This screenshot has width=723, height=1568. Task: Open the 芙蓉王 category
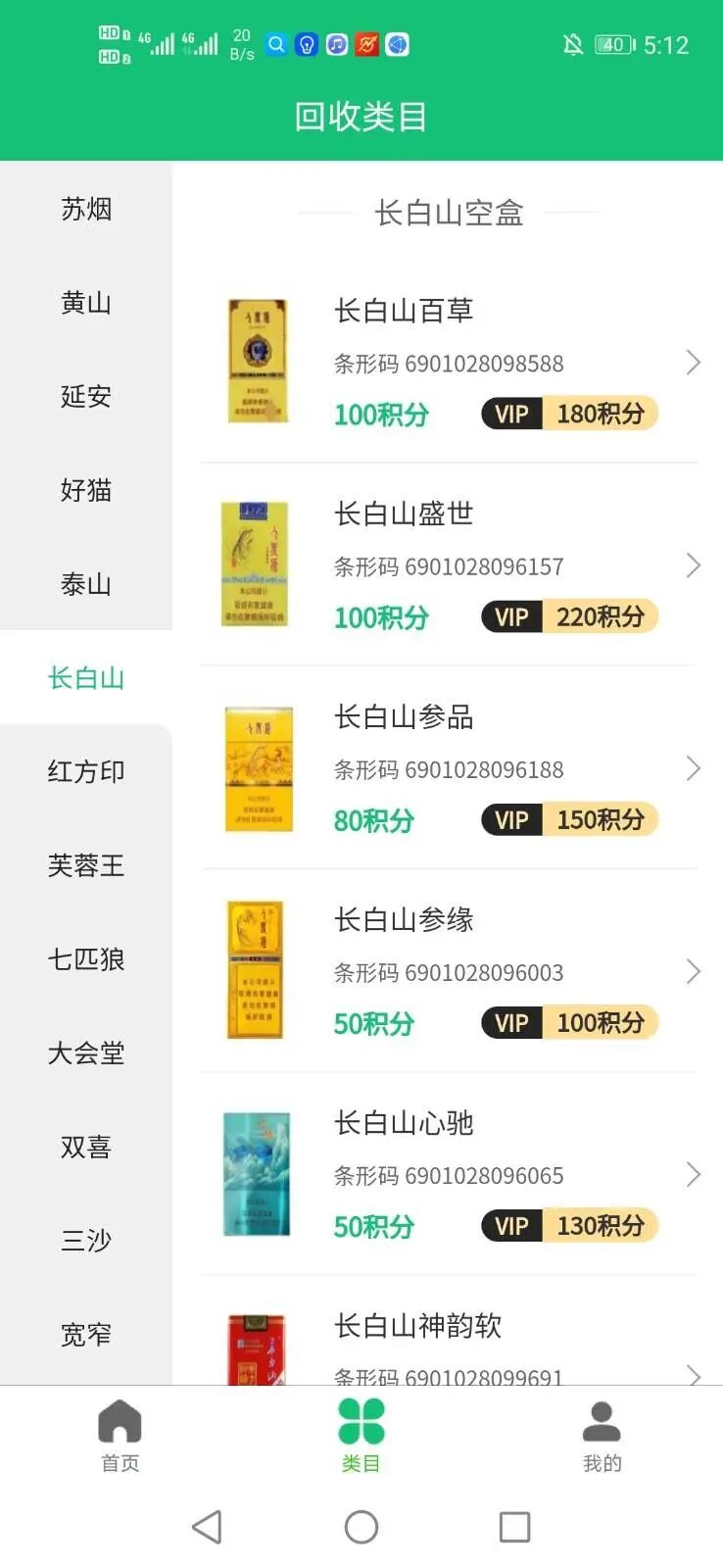click(86, 865)
